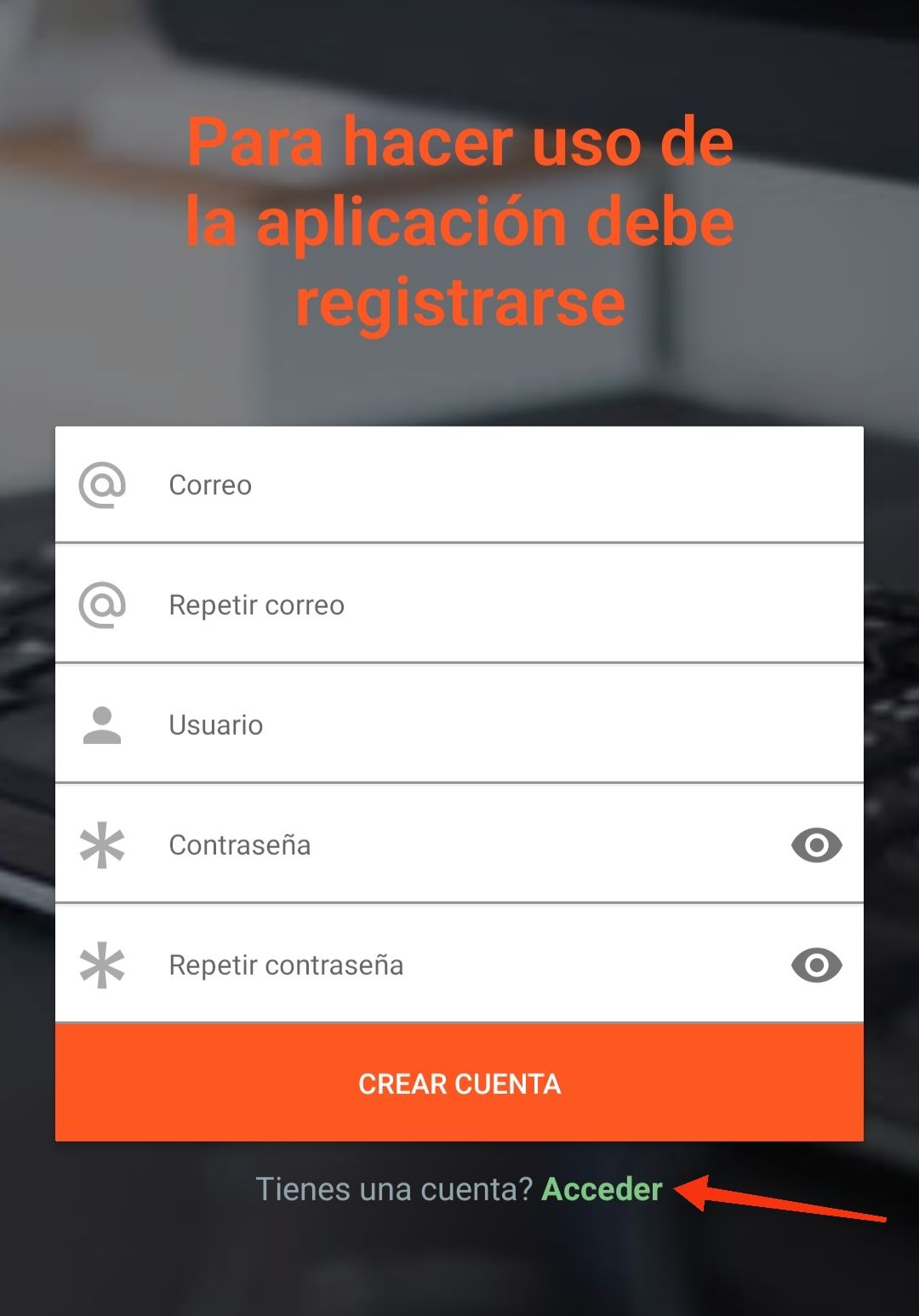The image size is (919, 1316).
Task: Reveal the Repetir contraseña password
Action: (816, 965)
